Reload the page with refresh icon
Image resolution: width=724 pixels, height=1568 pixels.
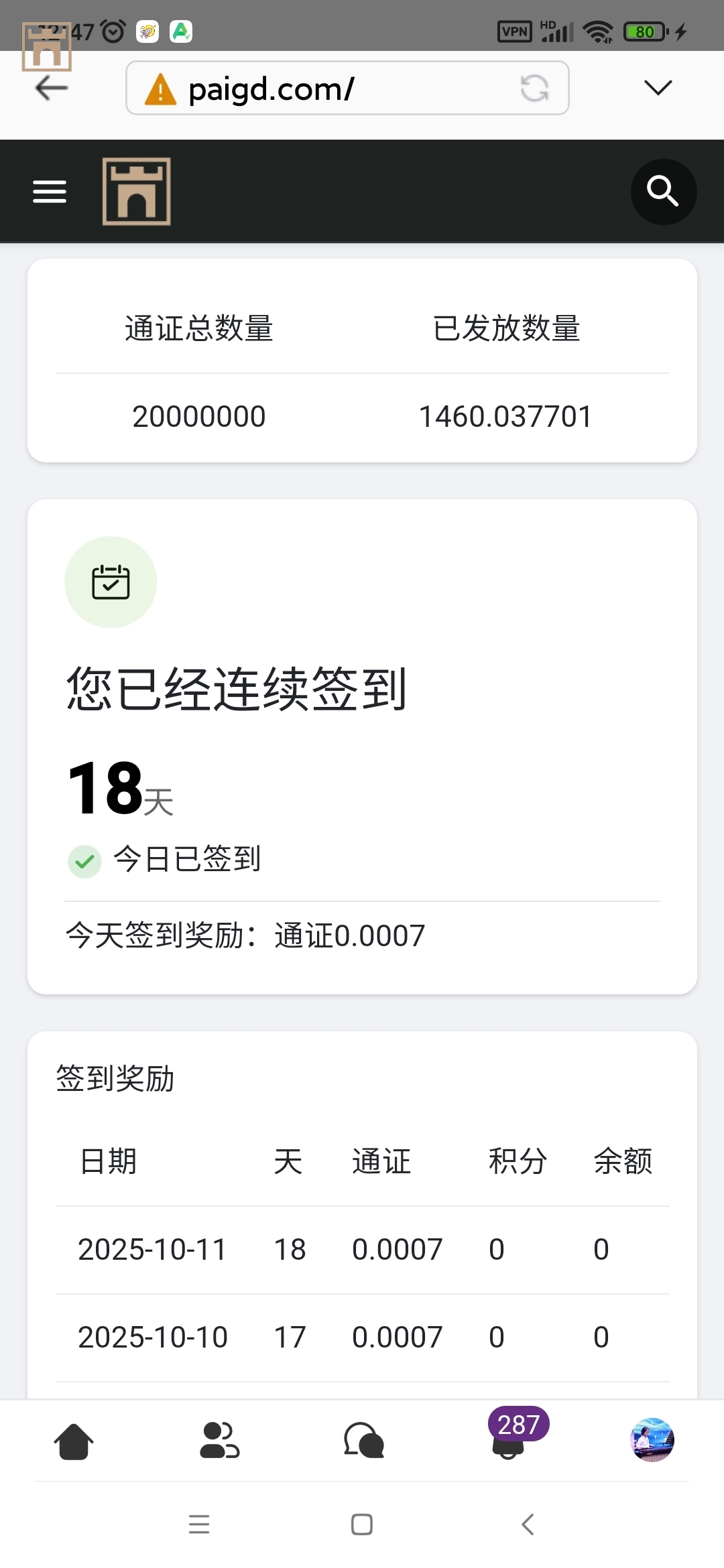point(534,88)
